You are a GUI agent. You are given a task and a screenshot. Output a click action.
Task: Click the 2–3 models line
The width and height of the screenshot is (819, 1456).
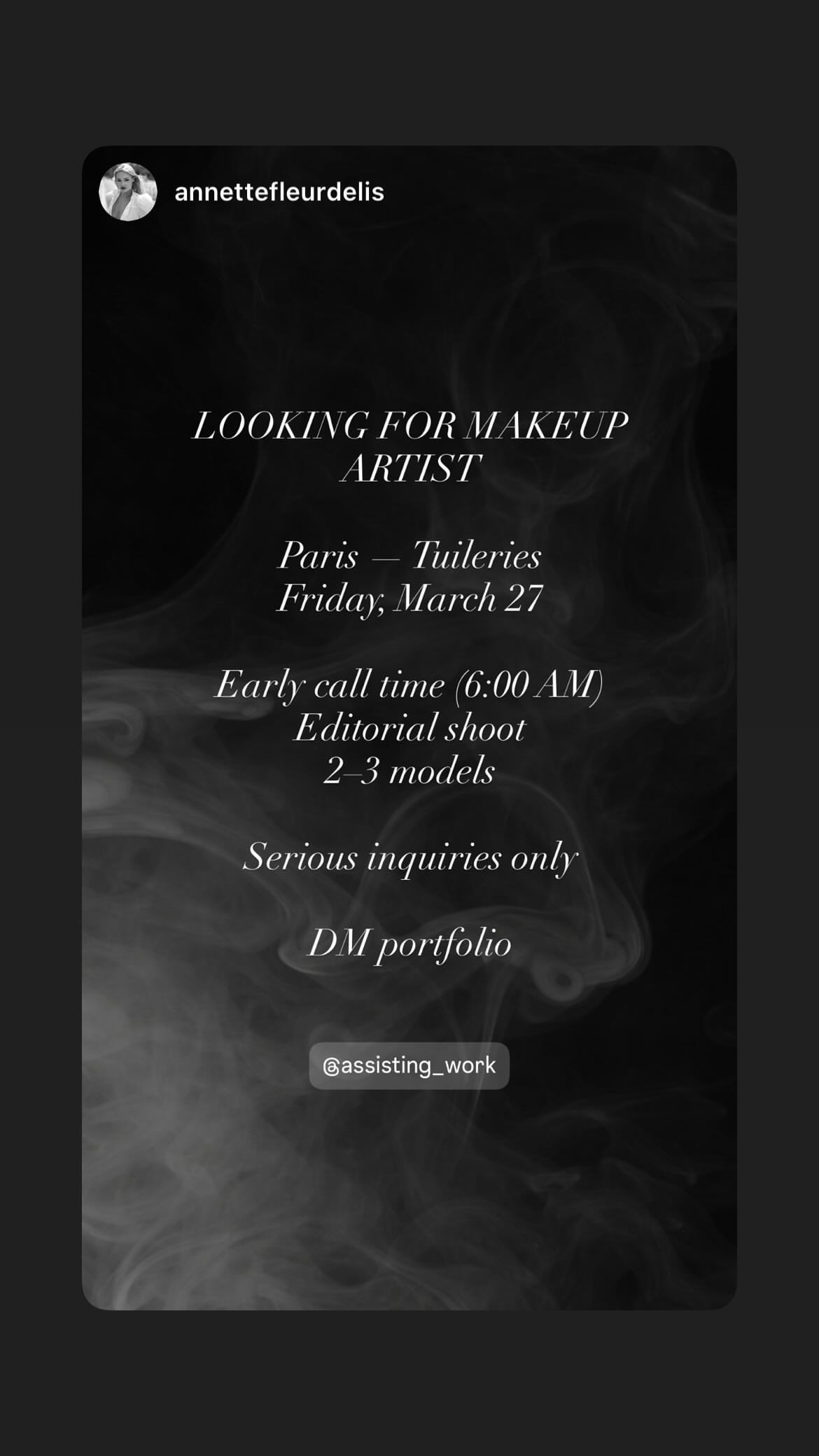coord(409,773)
